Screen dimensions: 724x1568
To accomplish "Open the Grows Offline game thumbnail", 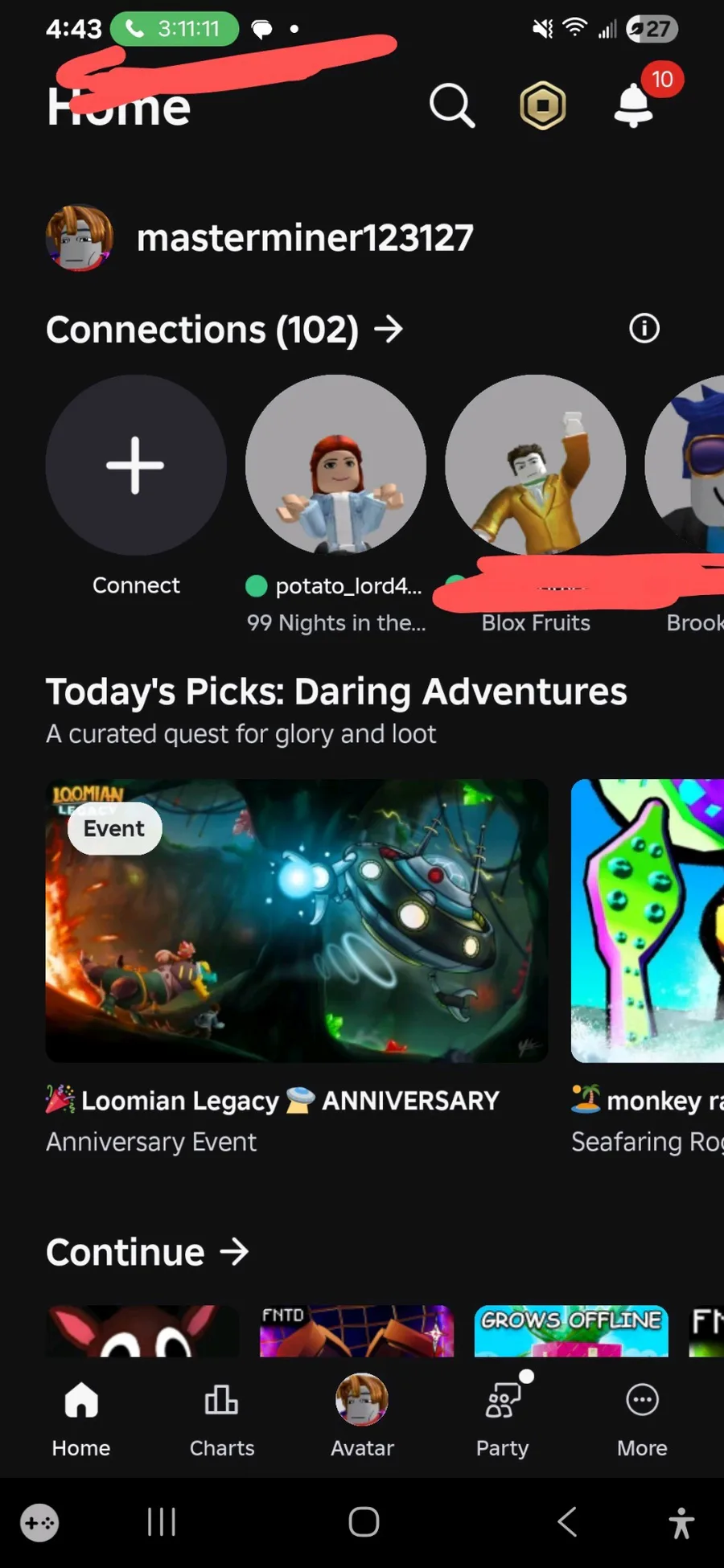I will tap(571, 1331).
